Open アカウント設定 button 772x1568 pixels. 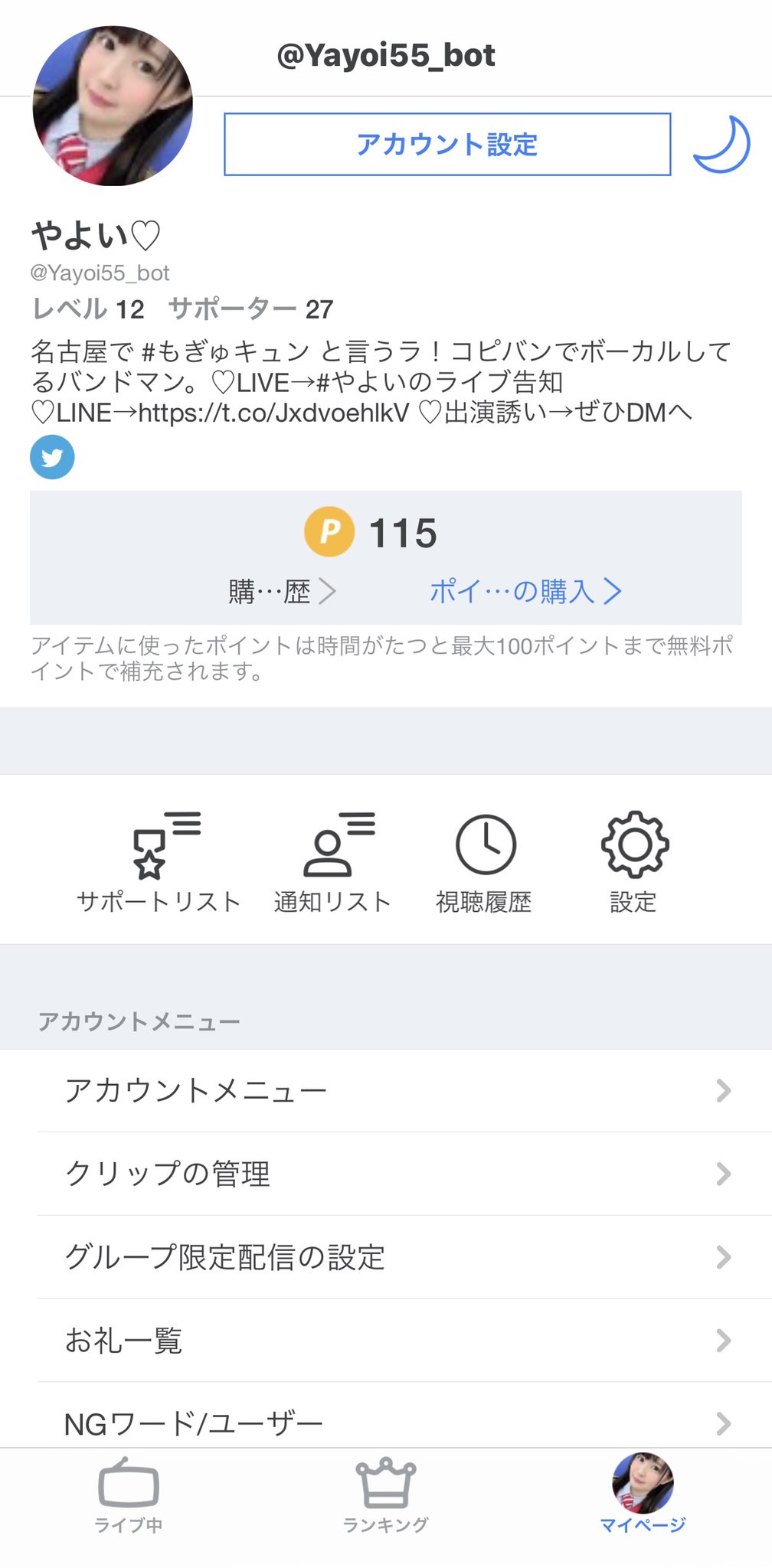447,145
